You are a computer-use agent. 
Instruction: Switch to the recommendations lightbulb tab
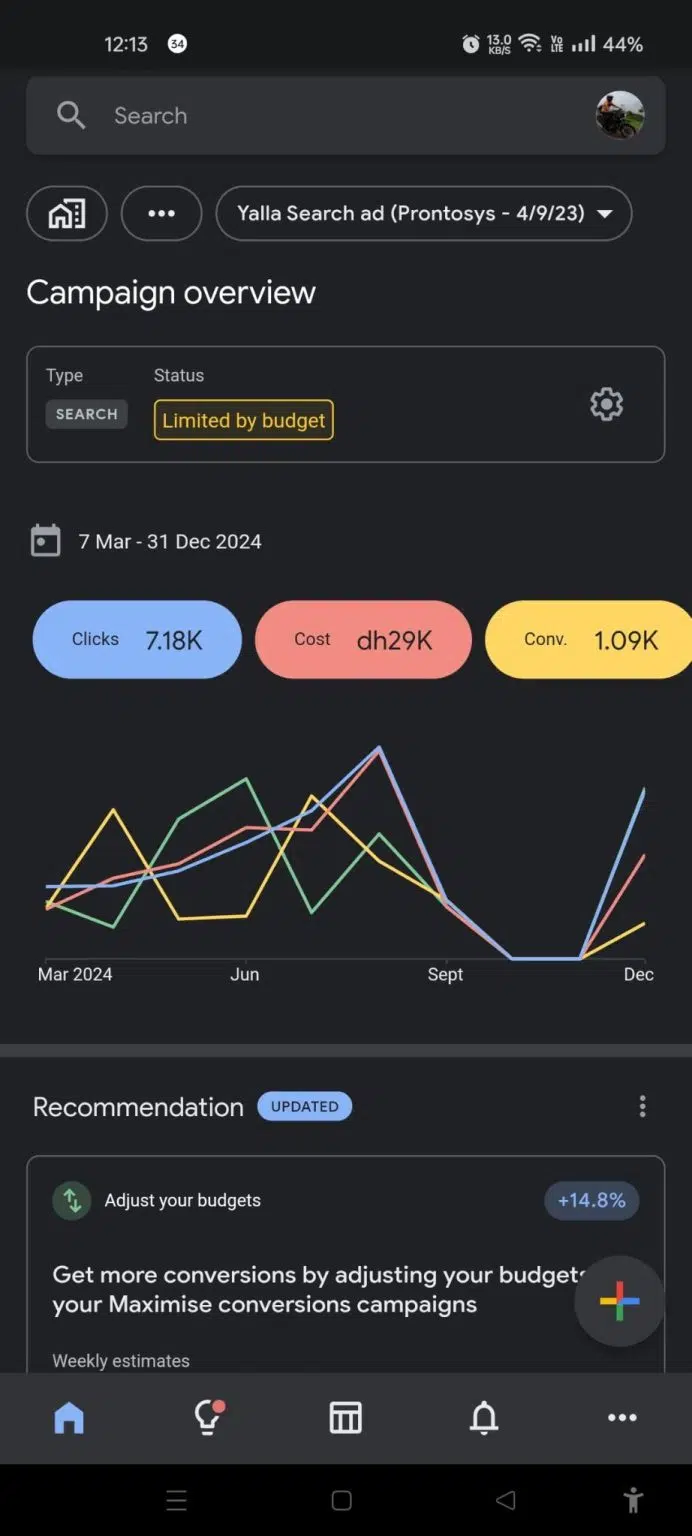click(208, 1417)
